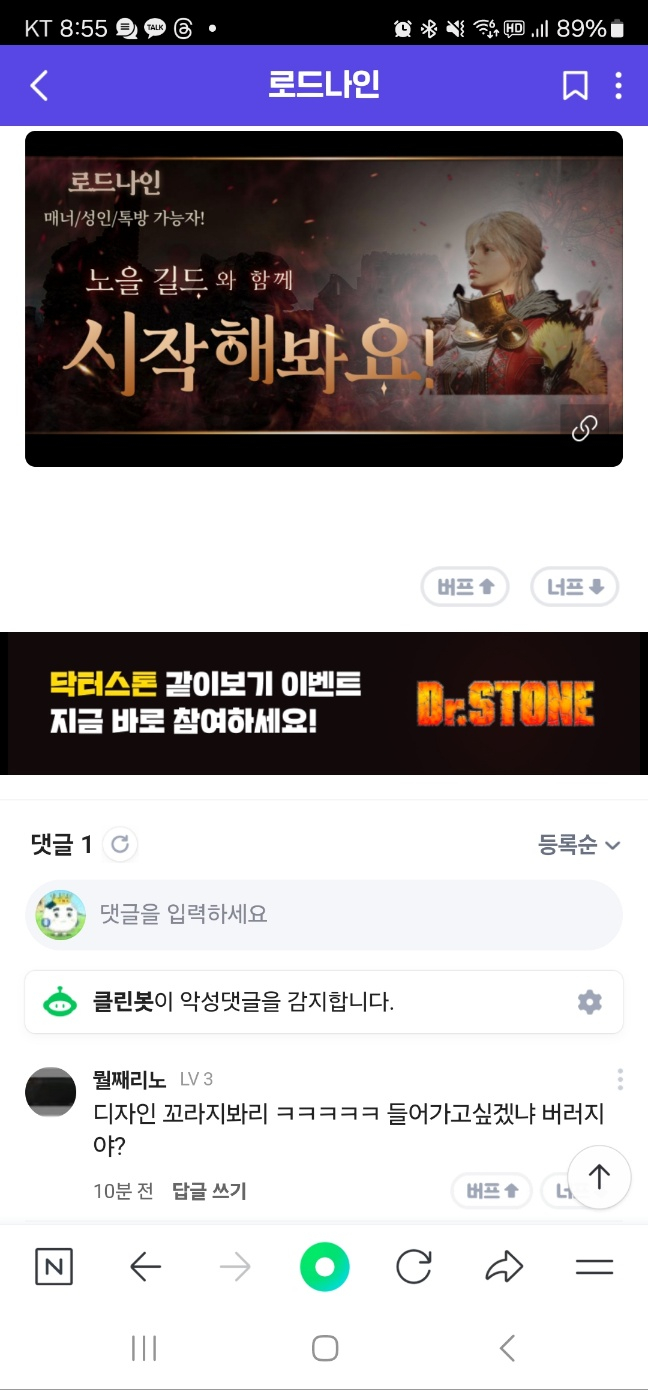Tap the link icon on the banner
The height and width of the screenshot is (1390, 648).
point(584,429)
